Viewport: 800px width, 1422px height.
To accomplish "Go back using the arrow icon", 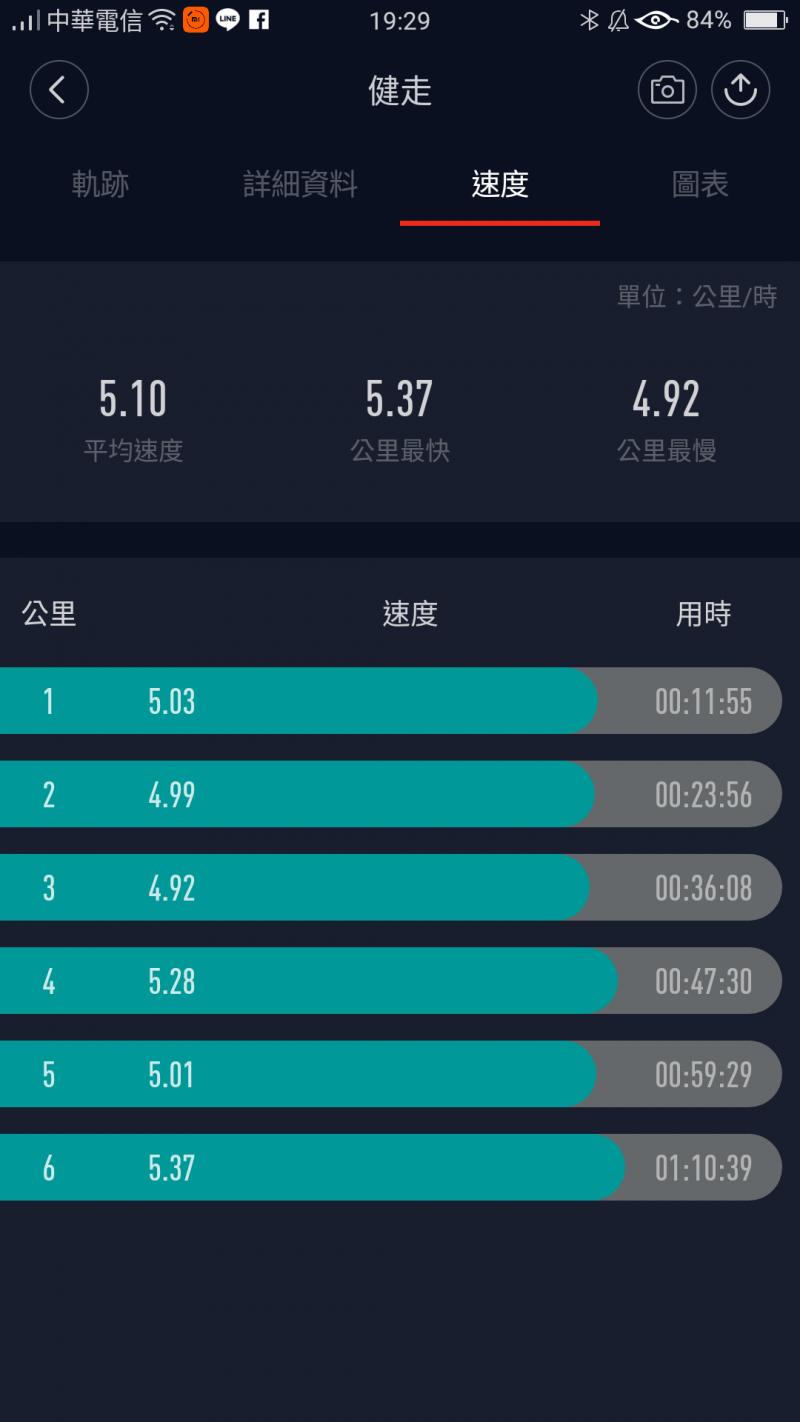I will point(59,91).
